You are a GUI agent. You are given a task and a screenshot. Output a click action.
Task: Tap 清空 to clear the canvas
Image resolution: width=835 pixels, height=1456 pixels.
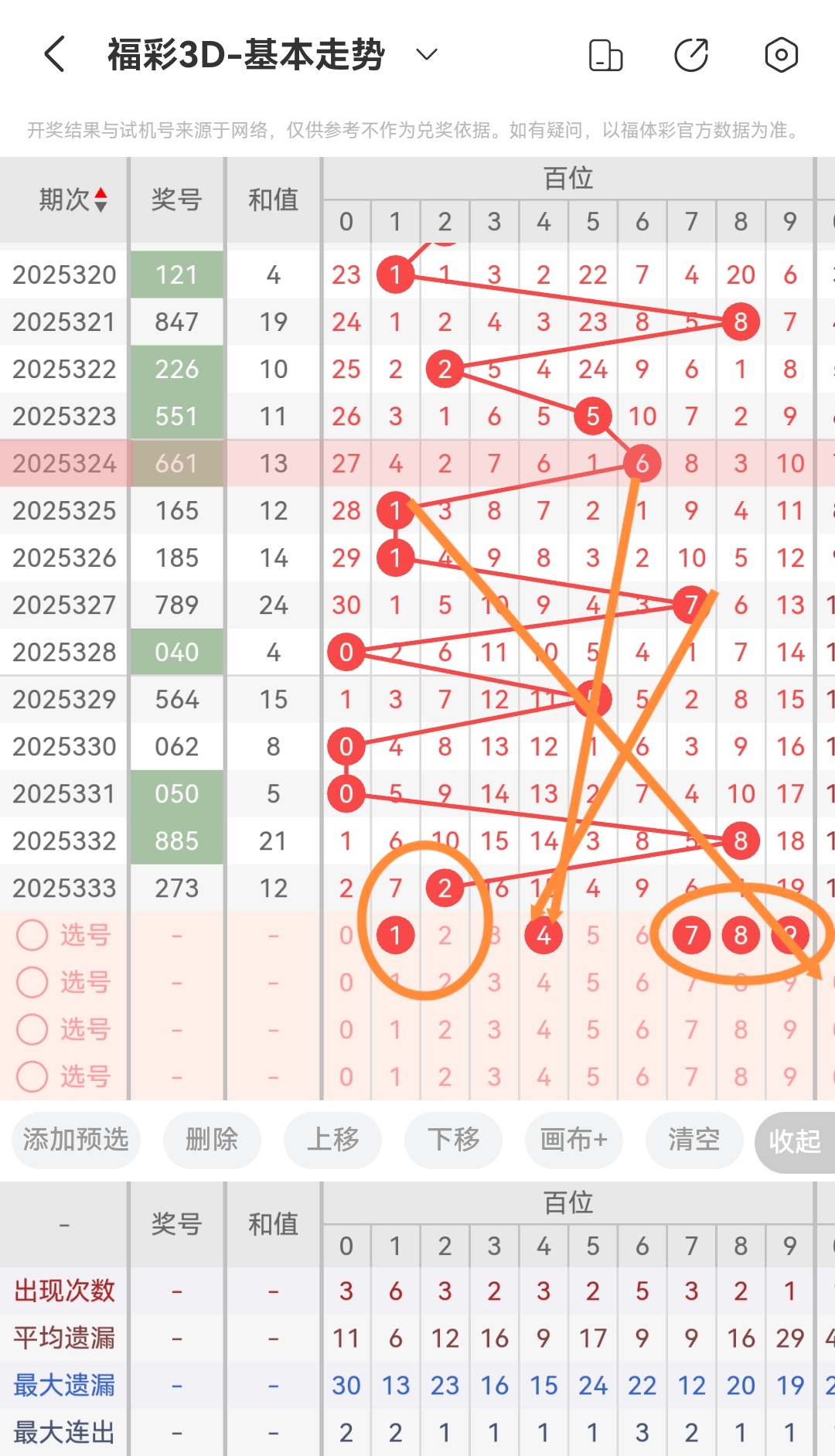[694, 1141]
